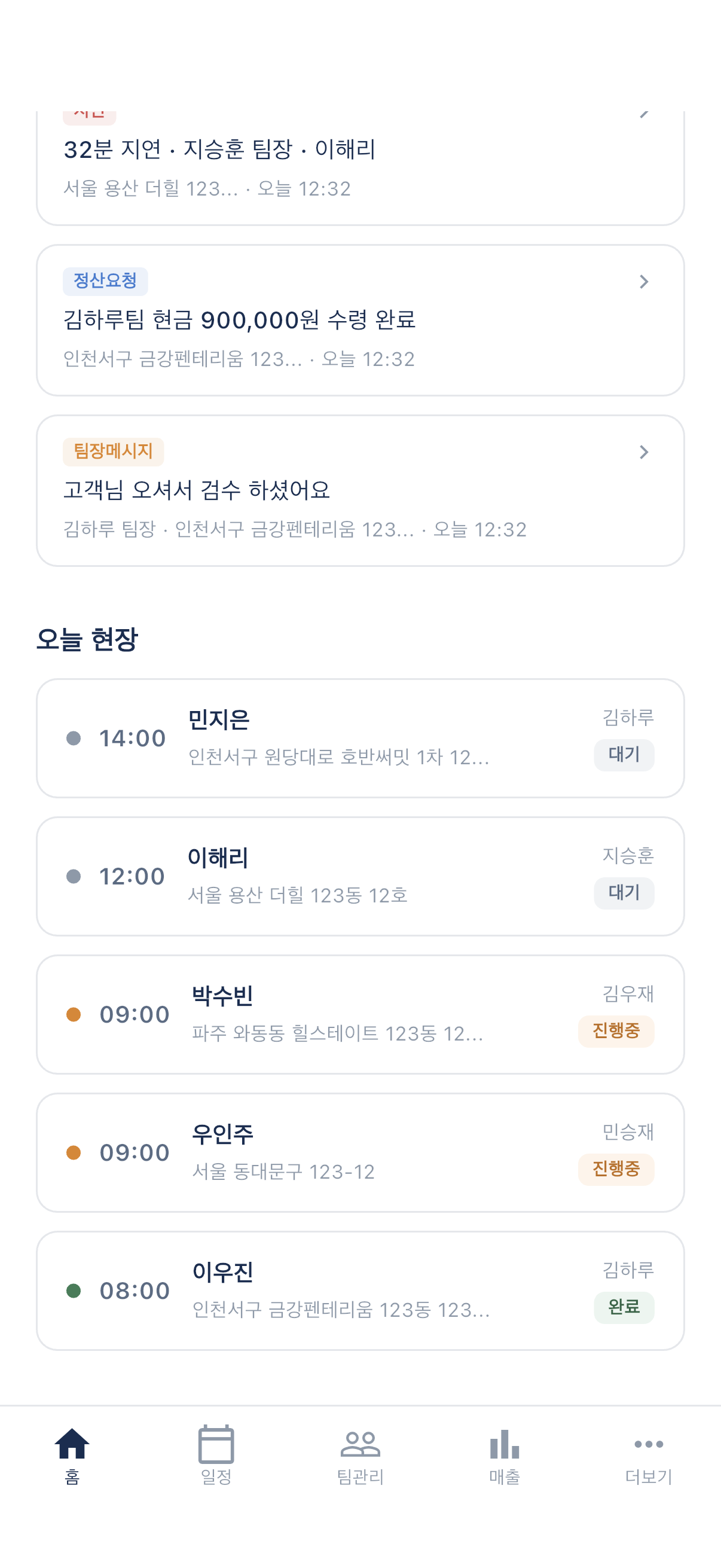The width and height of the screenshot is (721, 1568).
Task: Click the gray status dot beside 민지은
Action: 74,739
